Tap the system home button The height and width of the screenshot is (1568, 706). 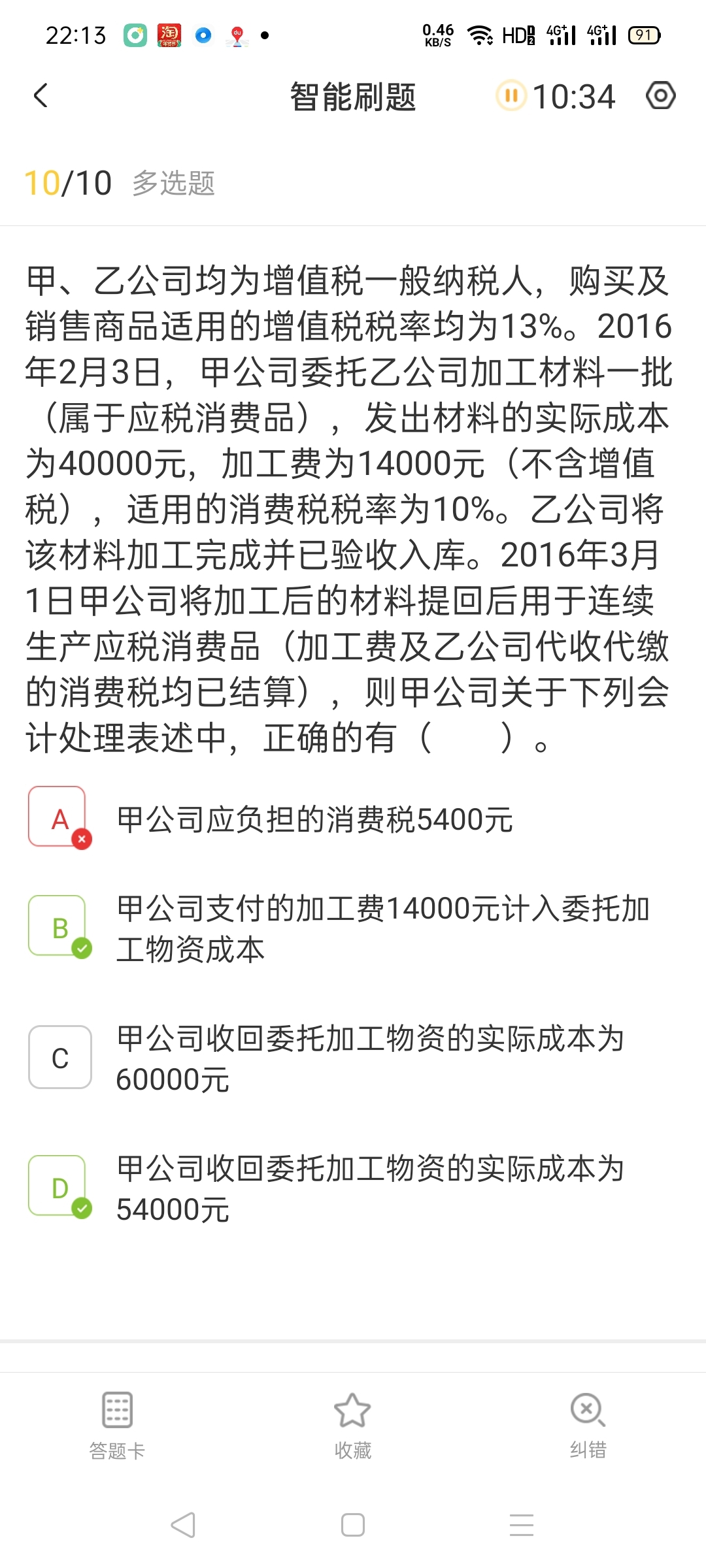click(352, 1526)
